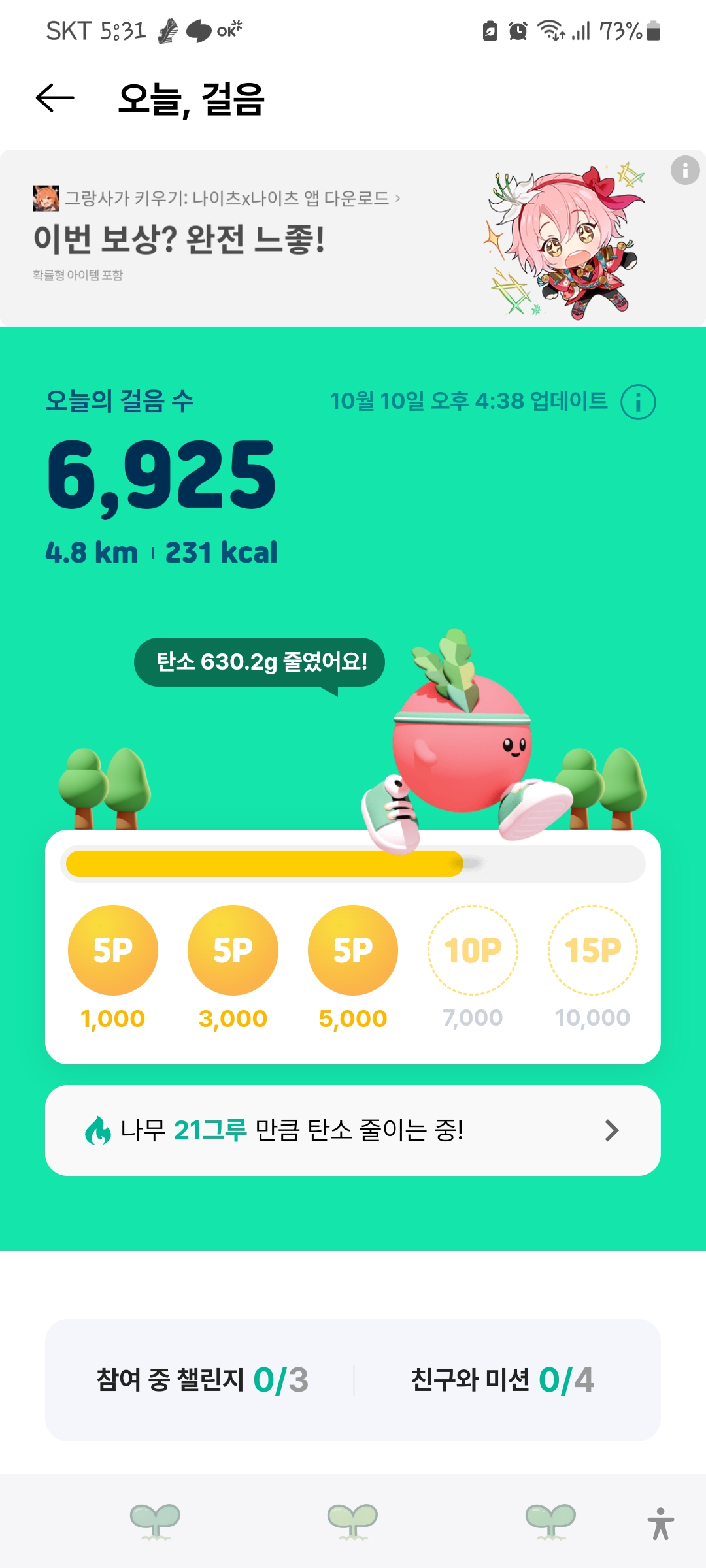
Task: Open the ad info icon on banner
Action: tap(684, 171)
